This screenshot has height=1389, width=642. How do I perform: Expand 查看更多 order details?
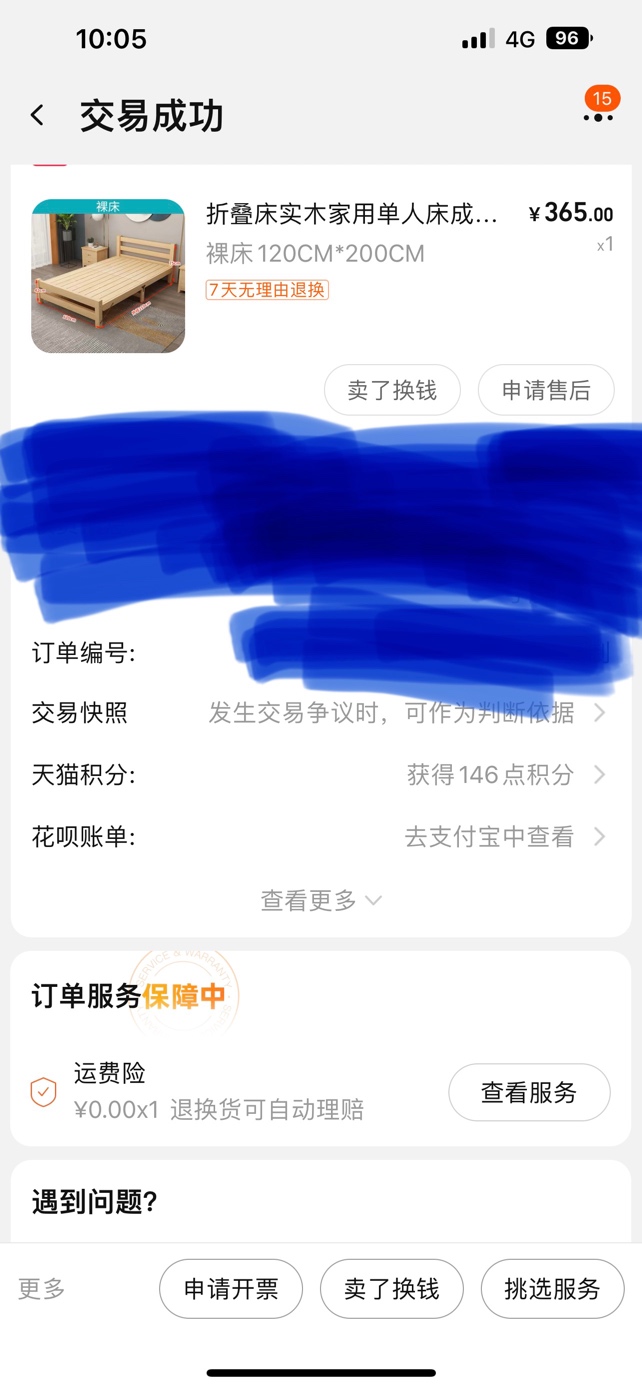[320, 900]
